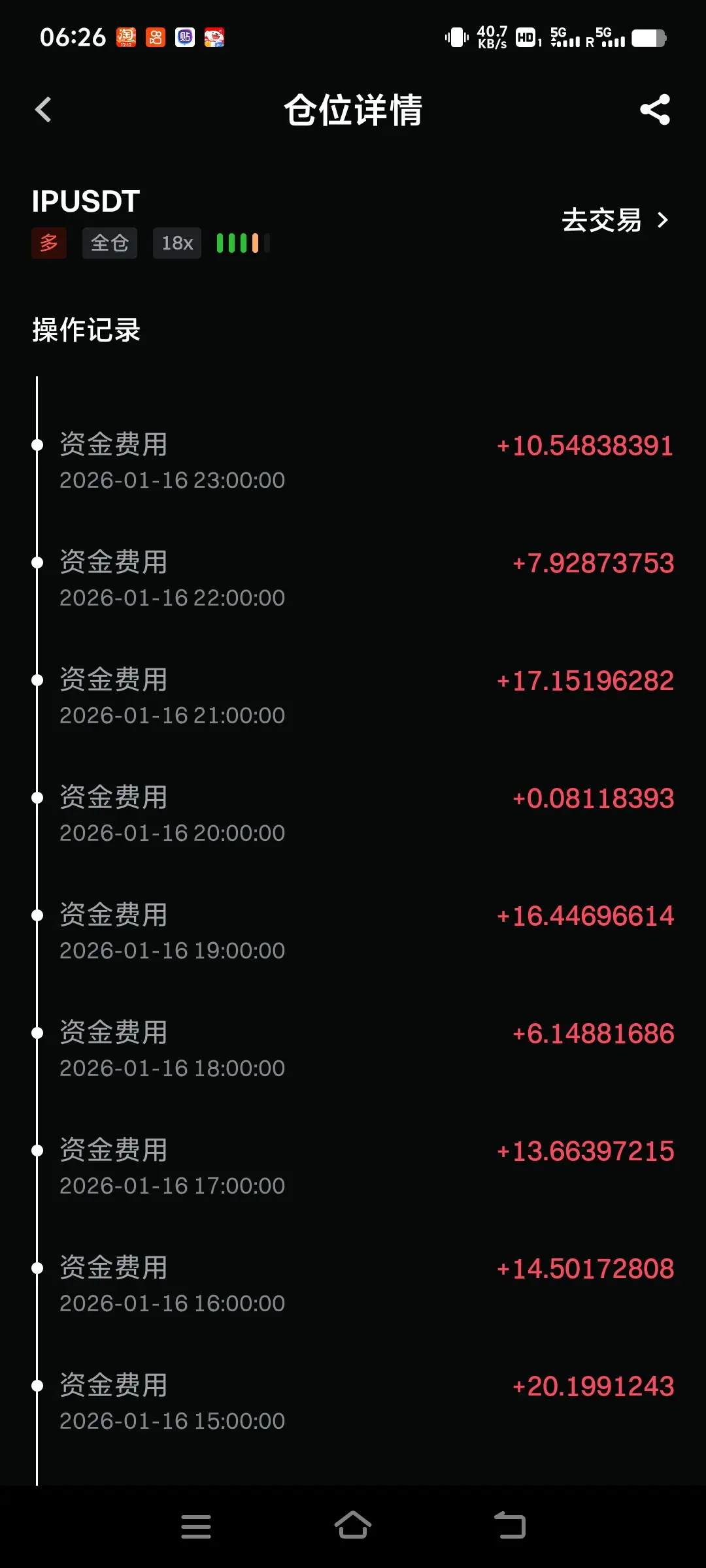Open the 去交易 trade link
The width and height of the screenshot is (706, 1568).
pos(615,220)
